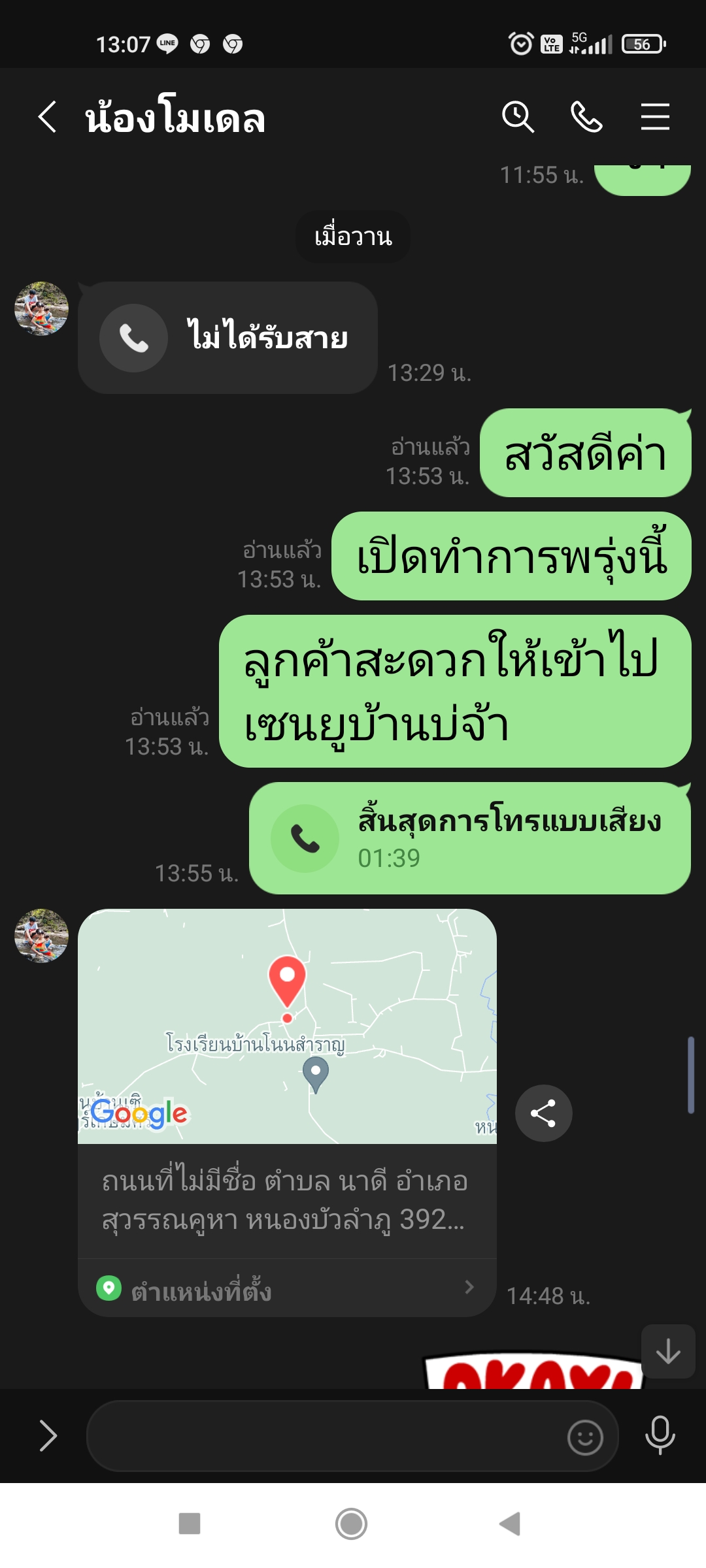The width and height of the screenshot is (706, 1568).
Task: Search within this chat
Action: click(518, 118)
